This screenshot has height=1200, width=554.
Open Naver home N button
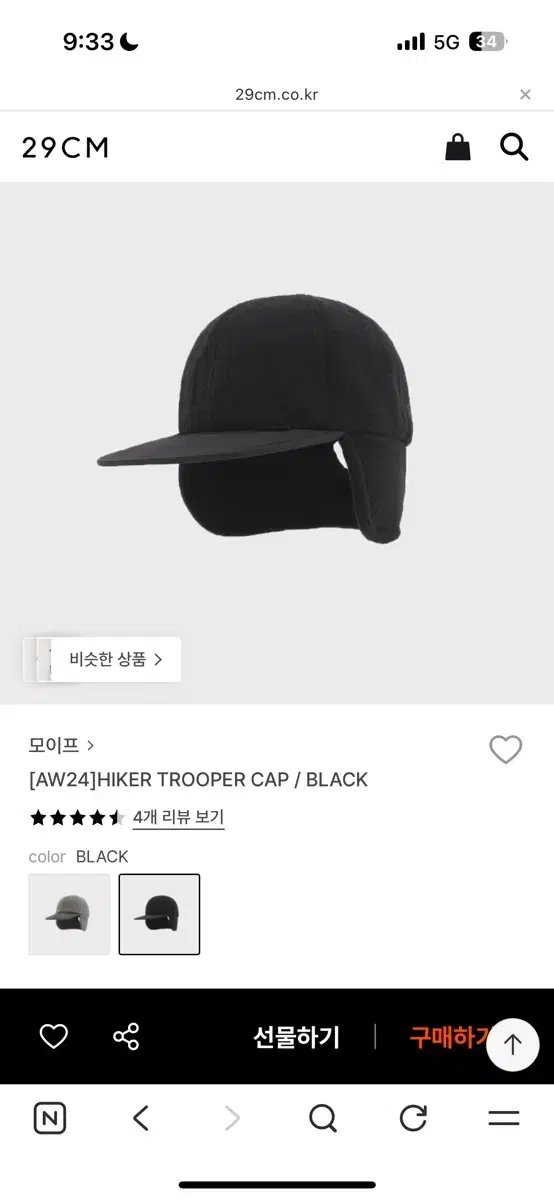(50, 1118)
